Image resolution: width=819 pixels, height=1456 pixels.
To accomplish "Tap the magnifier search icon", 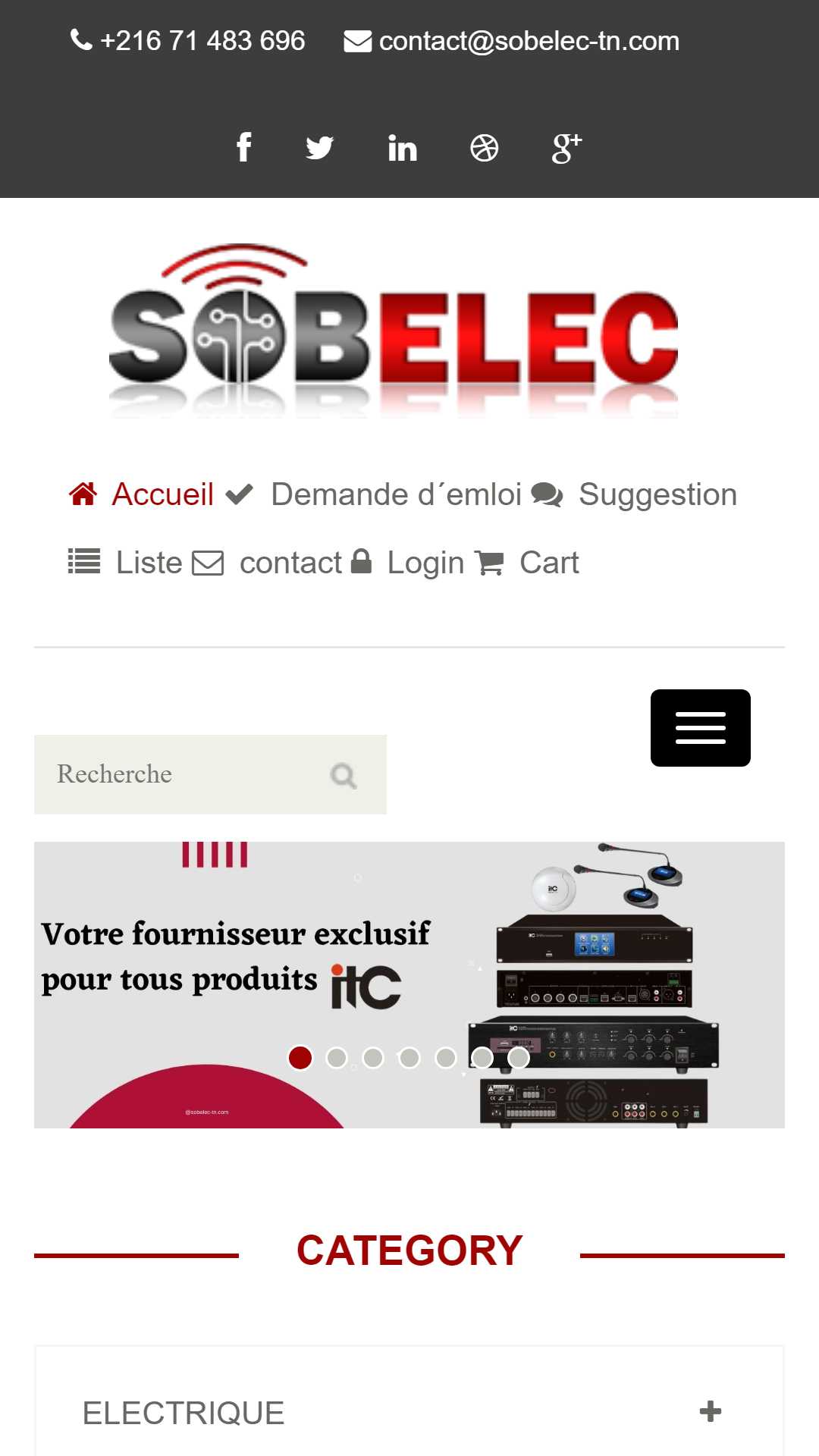I will click(x=344, y=775).
